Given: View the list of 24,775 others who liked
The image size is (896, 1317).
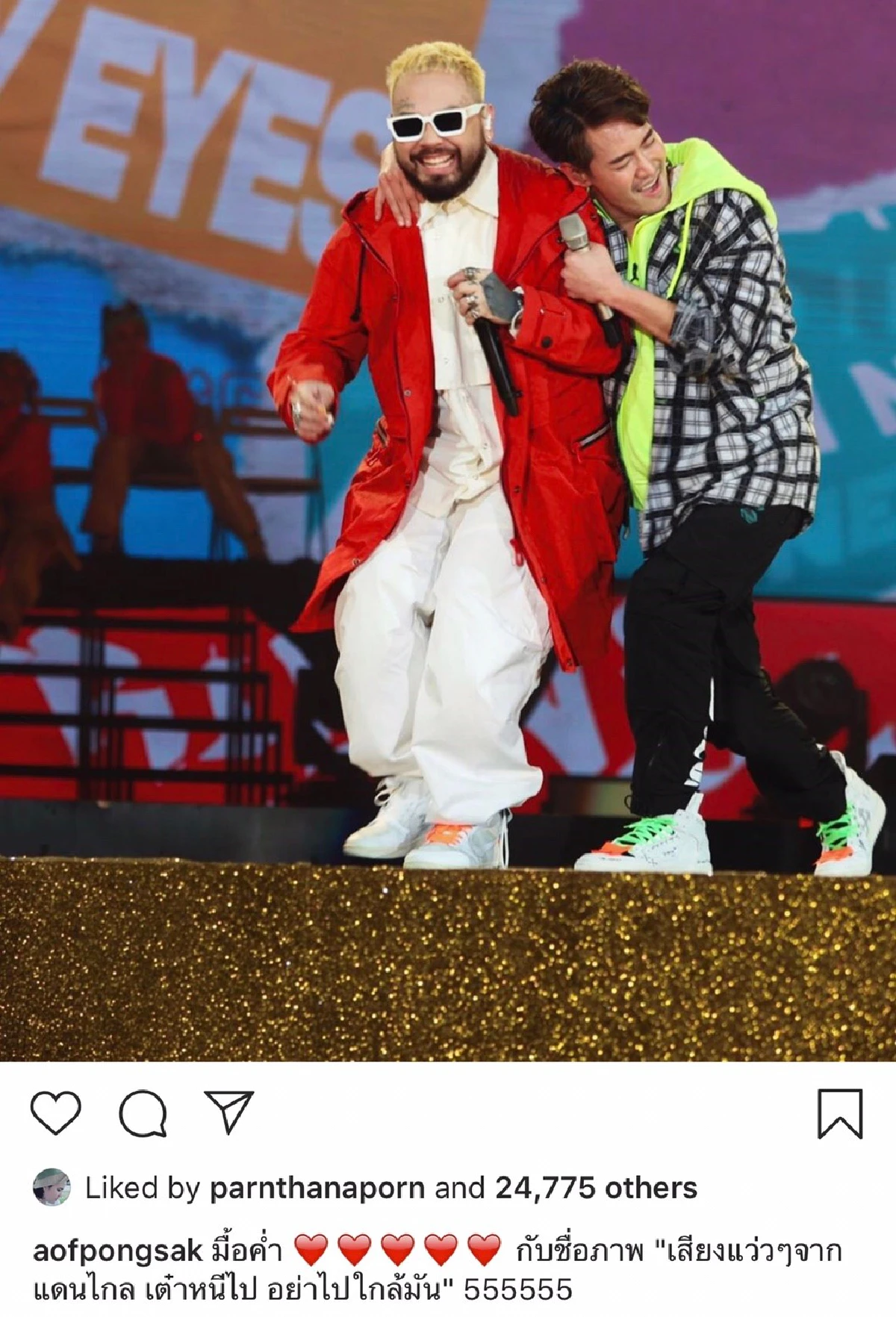Looking at the screenshot, I should tap(596, 1188).
